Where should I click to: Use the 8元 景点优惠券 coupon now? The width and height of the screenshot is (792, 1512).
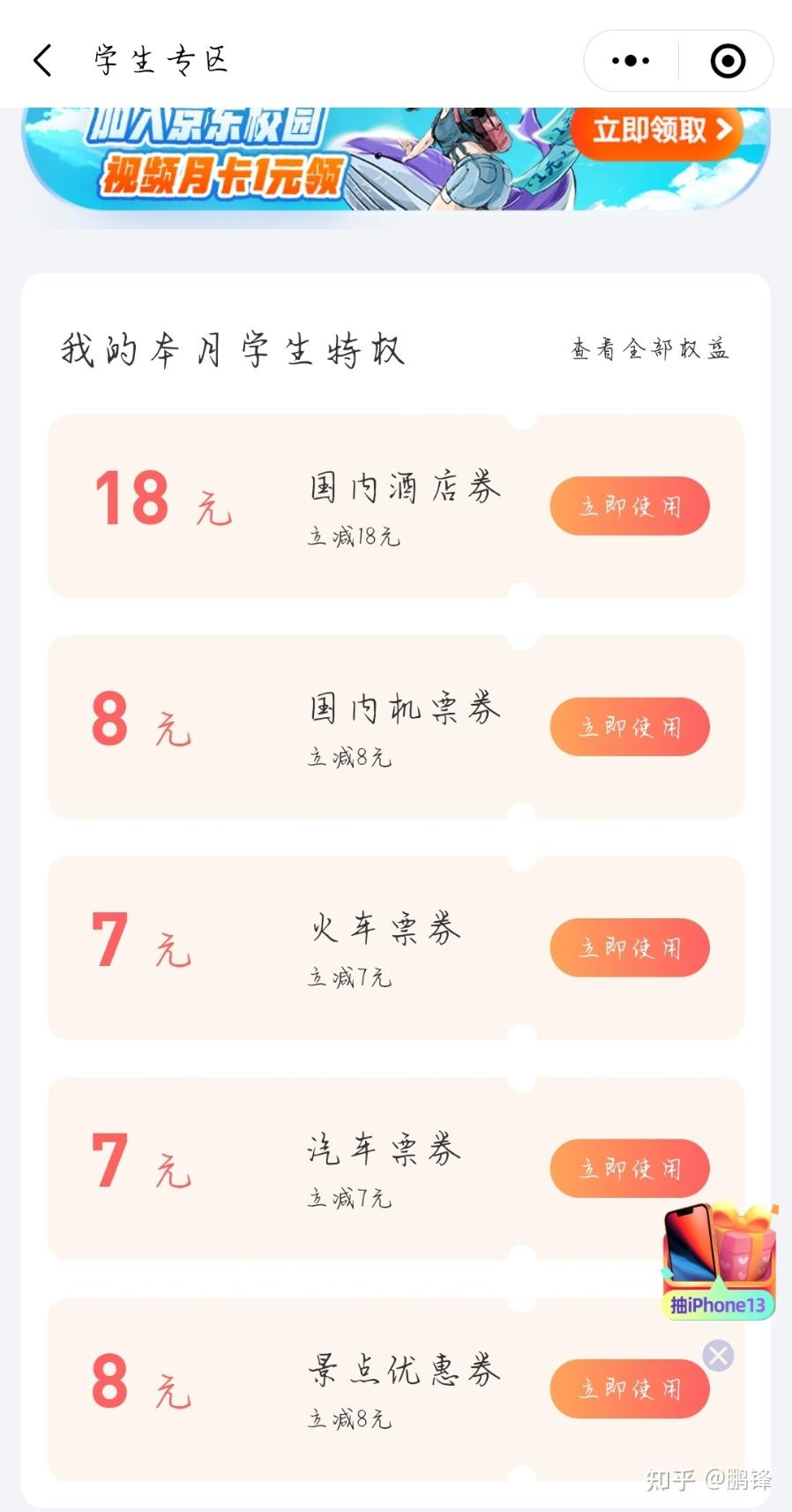coord(630,1389)
